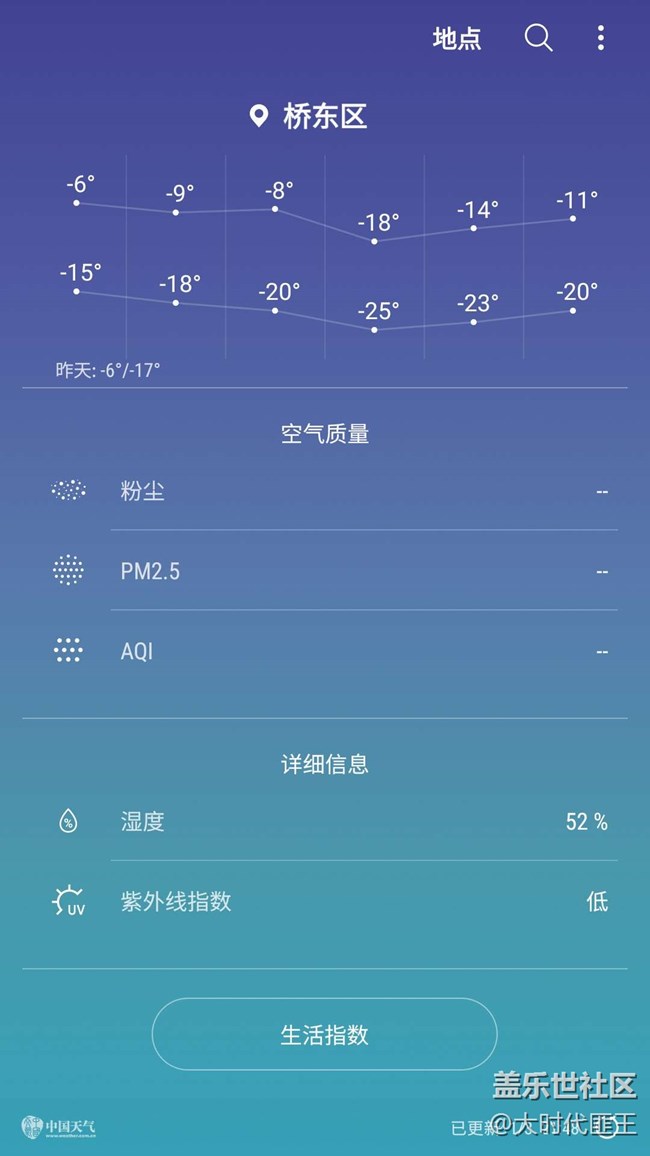Open the three-dot overflow menu
Image resolution: width=650 pixels, height=1156 pixels.
click(600, 39)
